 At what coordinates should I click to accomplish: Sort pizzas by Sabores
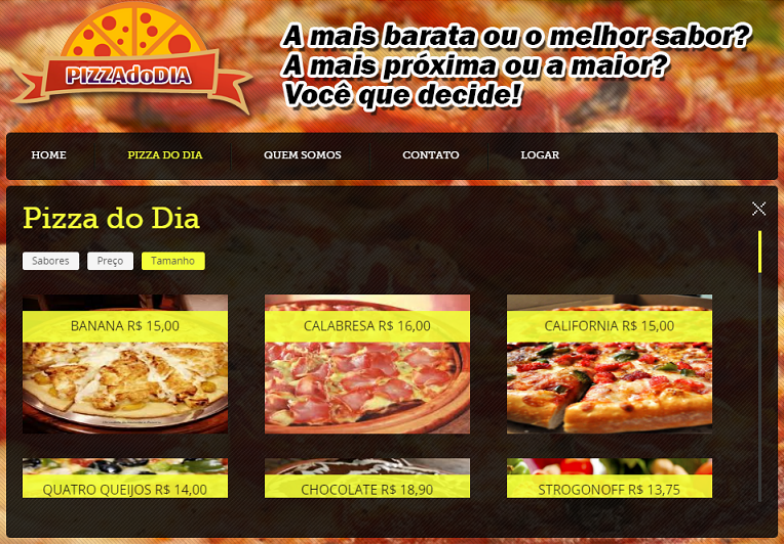tap(50, 261)
